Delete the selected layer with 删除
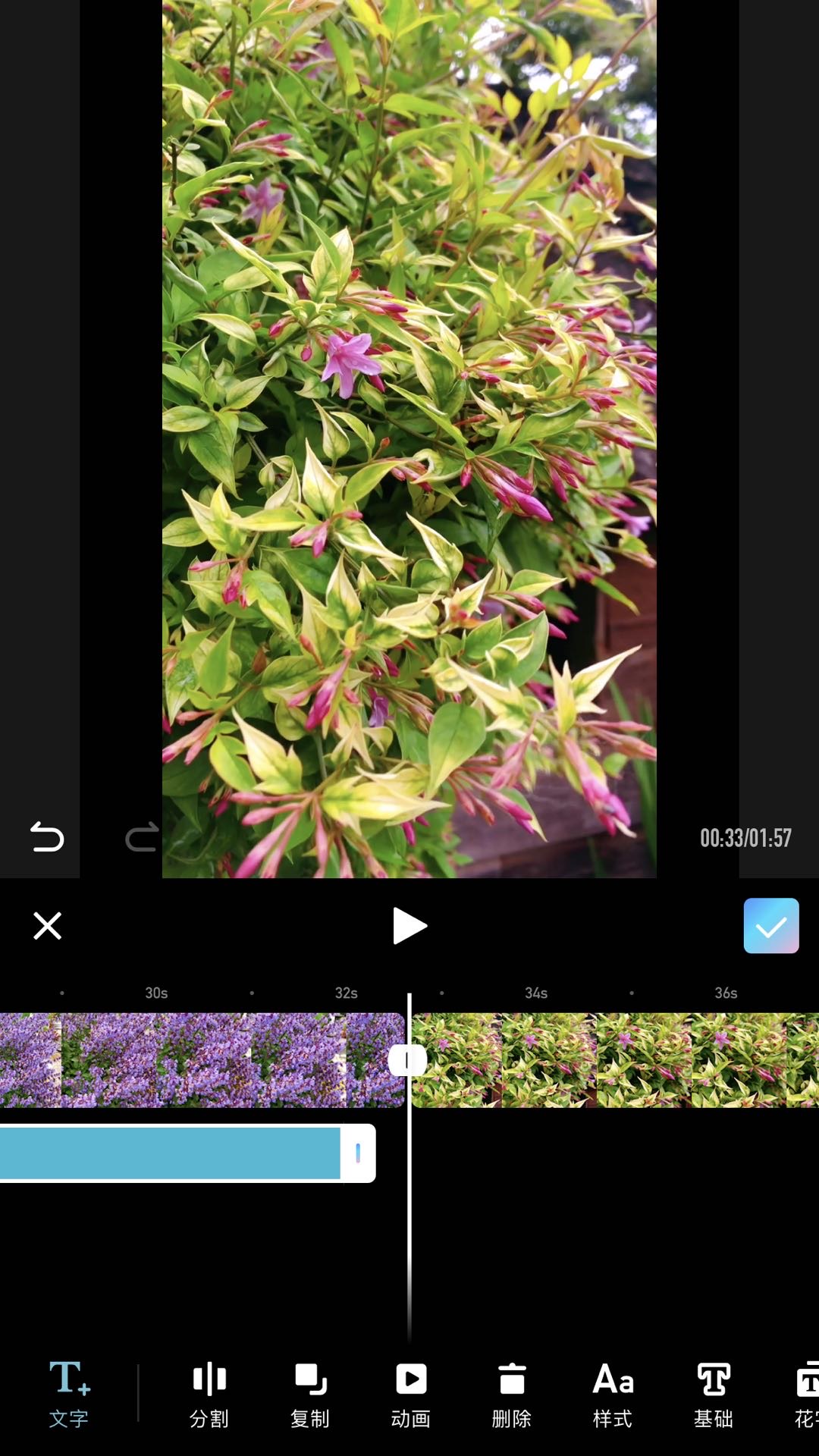Screen dimensions: 819x1456 click(511, 1394)
